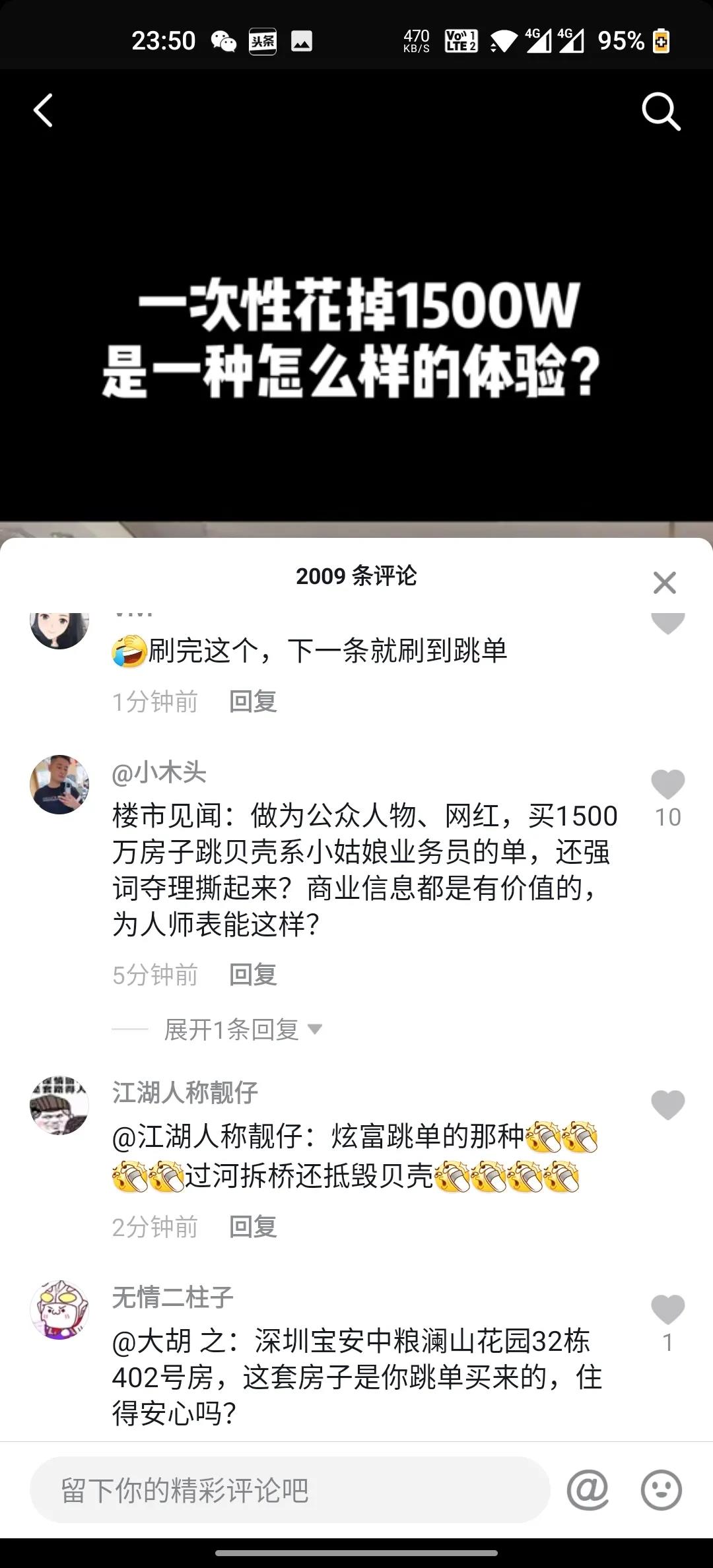
Task: Reply to the 刷完这个 comment
Action: coord(253,702)
